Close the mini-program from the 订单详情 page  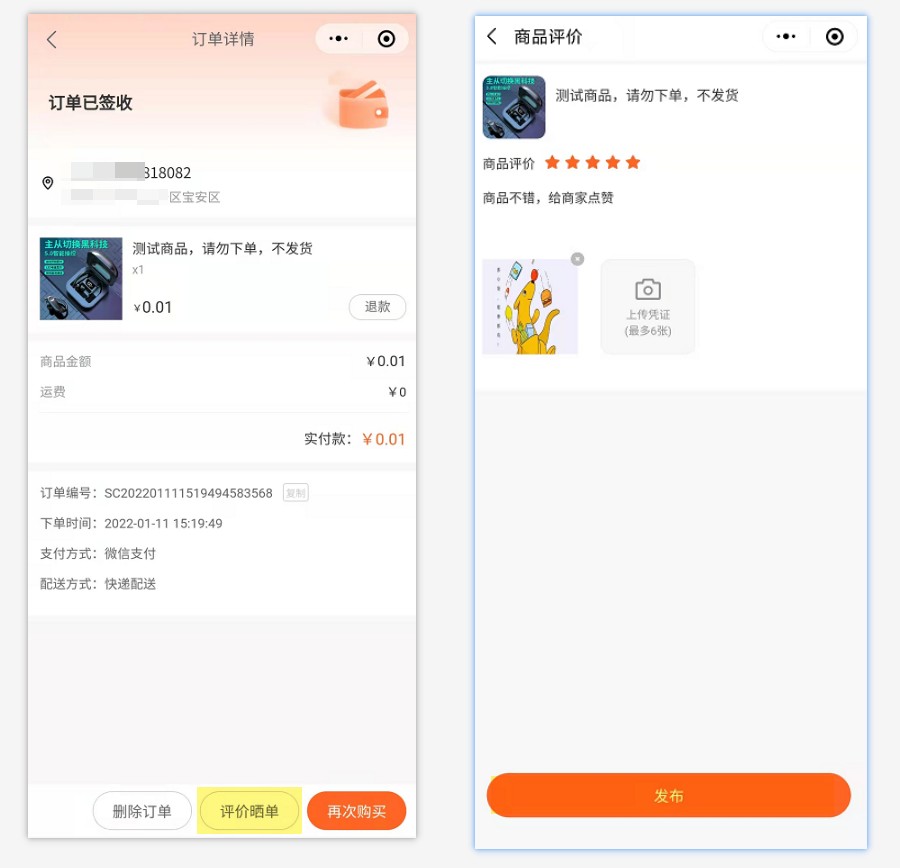click(386, 39)
